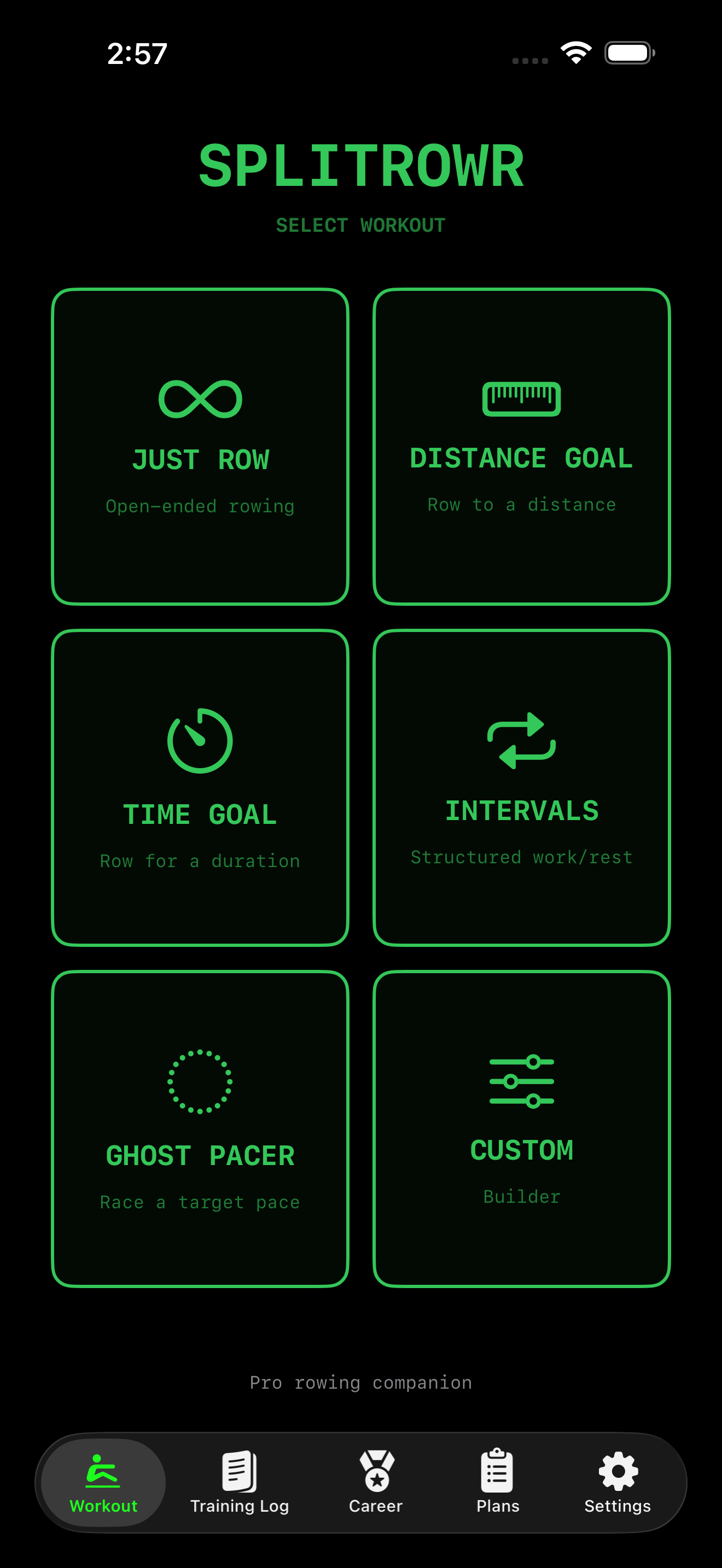The width and height of the screenshot is (722, 1568).
Task: Open the Career tab
Action: pos(376,1482)
